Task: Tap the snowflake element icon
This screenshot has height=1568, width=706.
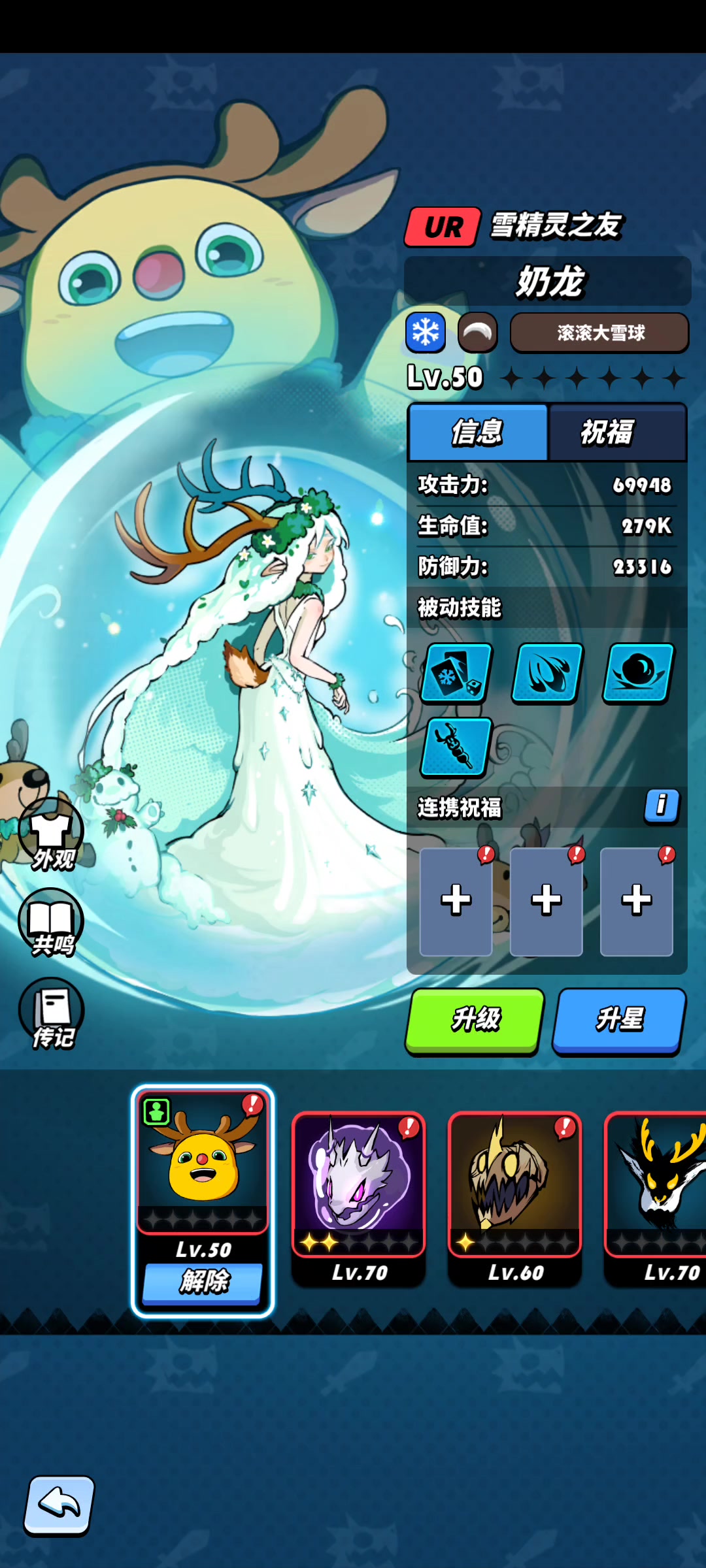Action: [426, 333]
